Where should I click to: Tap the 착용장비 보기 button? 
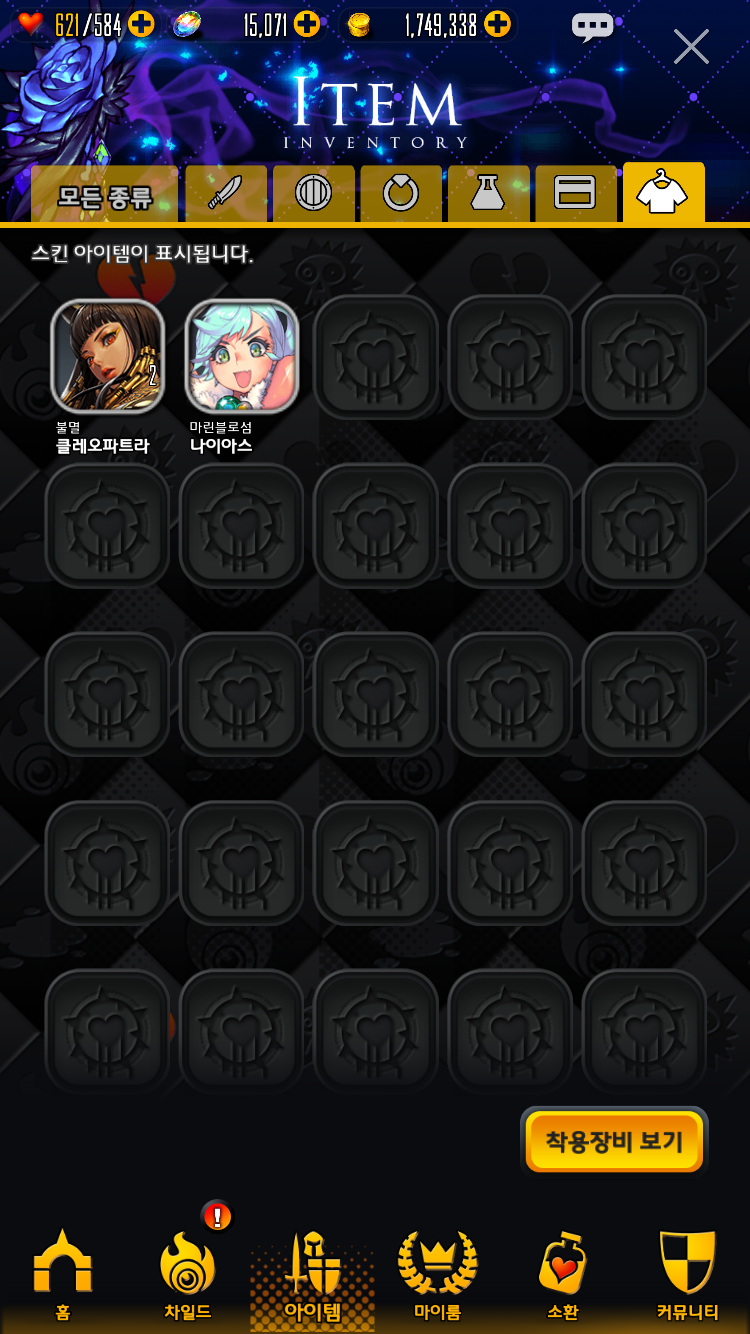(x=614, y=1141)
